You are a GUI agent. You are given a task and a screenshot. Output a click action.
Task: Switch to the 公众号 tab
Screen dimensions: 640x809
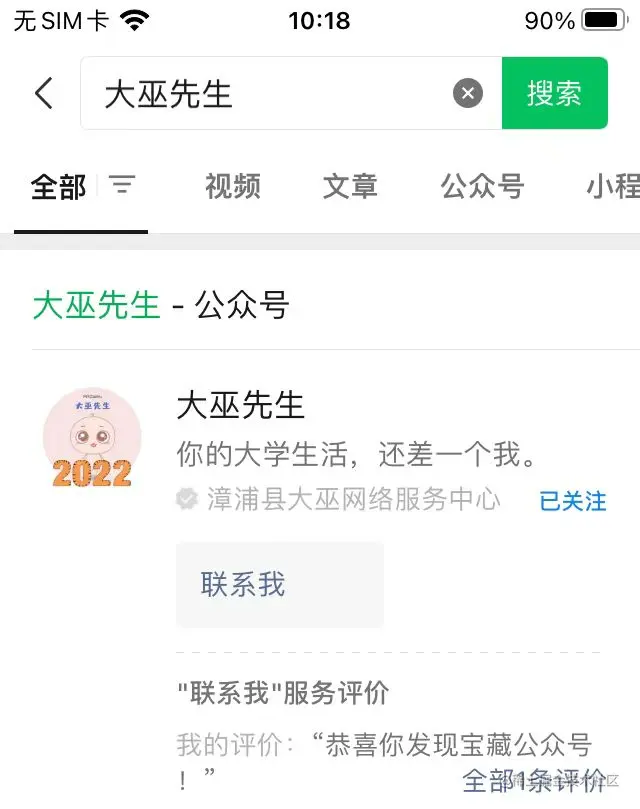click(x=482, y=187)
